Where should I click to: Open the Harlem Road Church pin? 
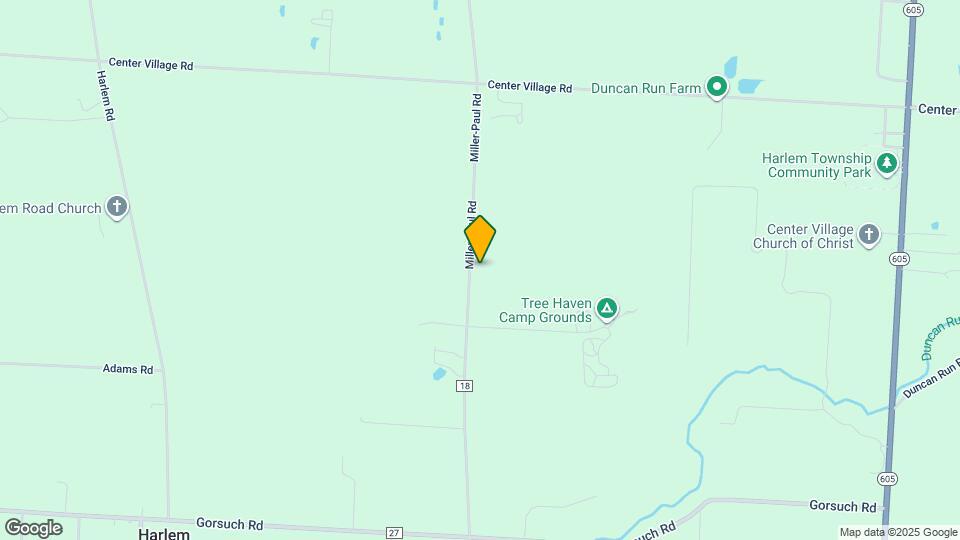tap(117, 207)
